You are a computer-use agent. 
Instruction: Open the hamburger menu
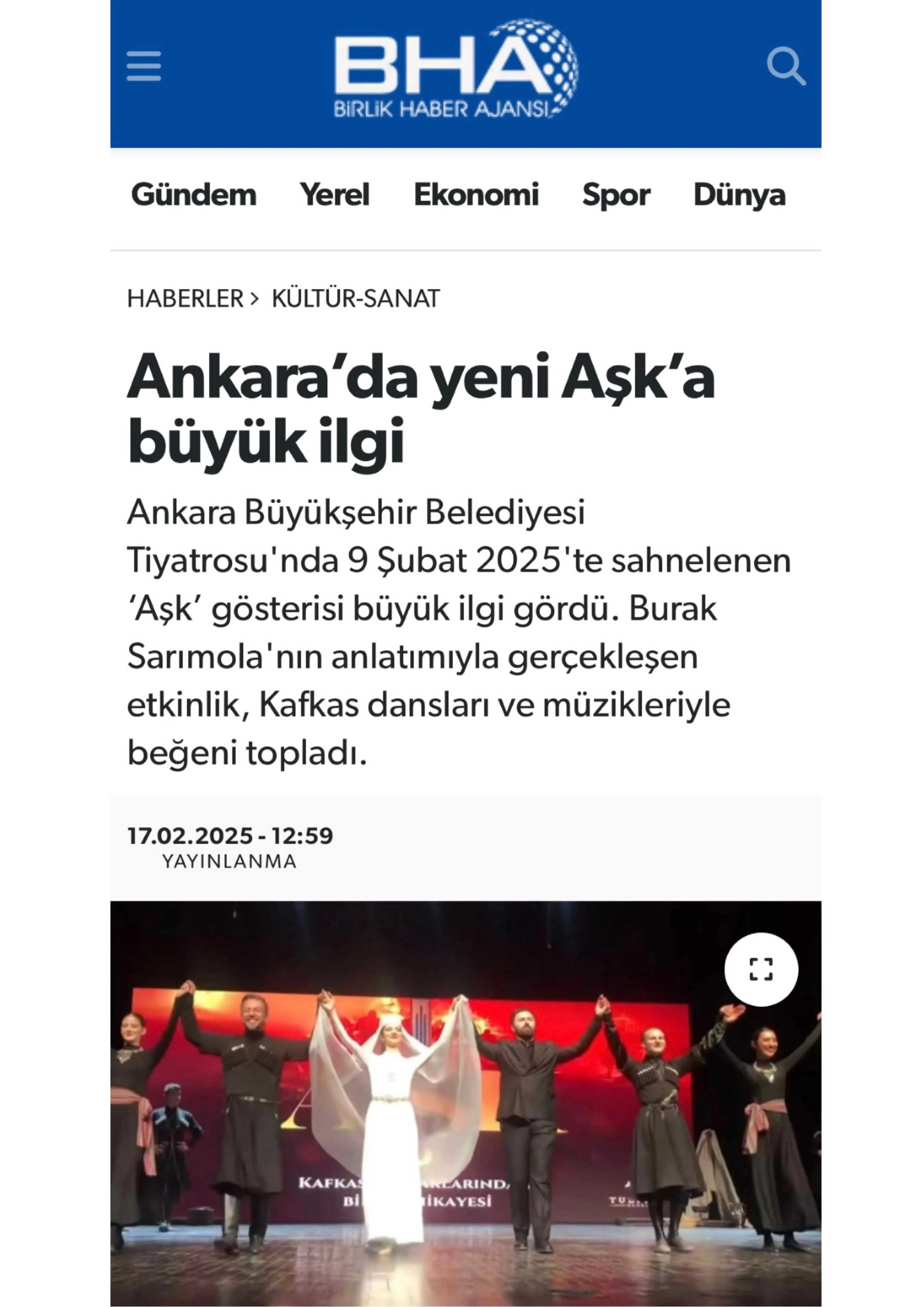(143, 66)
